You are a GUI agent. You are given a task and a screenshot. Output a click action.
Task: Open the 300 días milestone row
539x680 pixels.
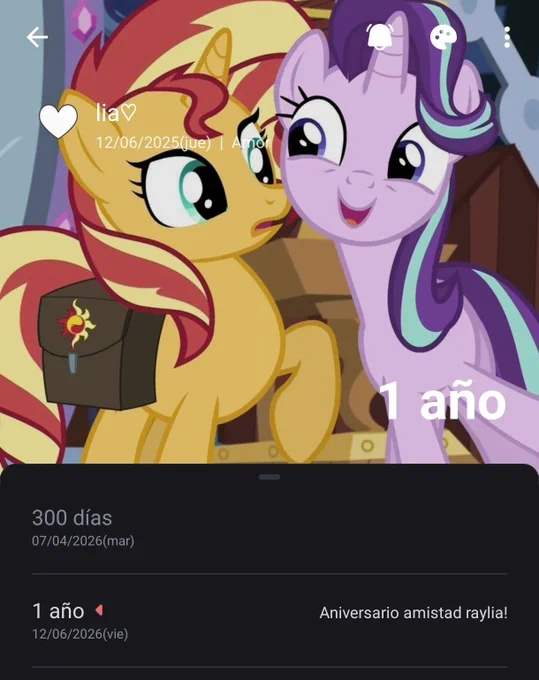click(x=269, y=528)
